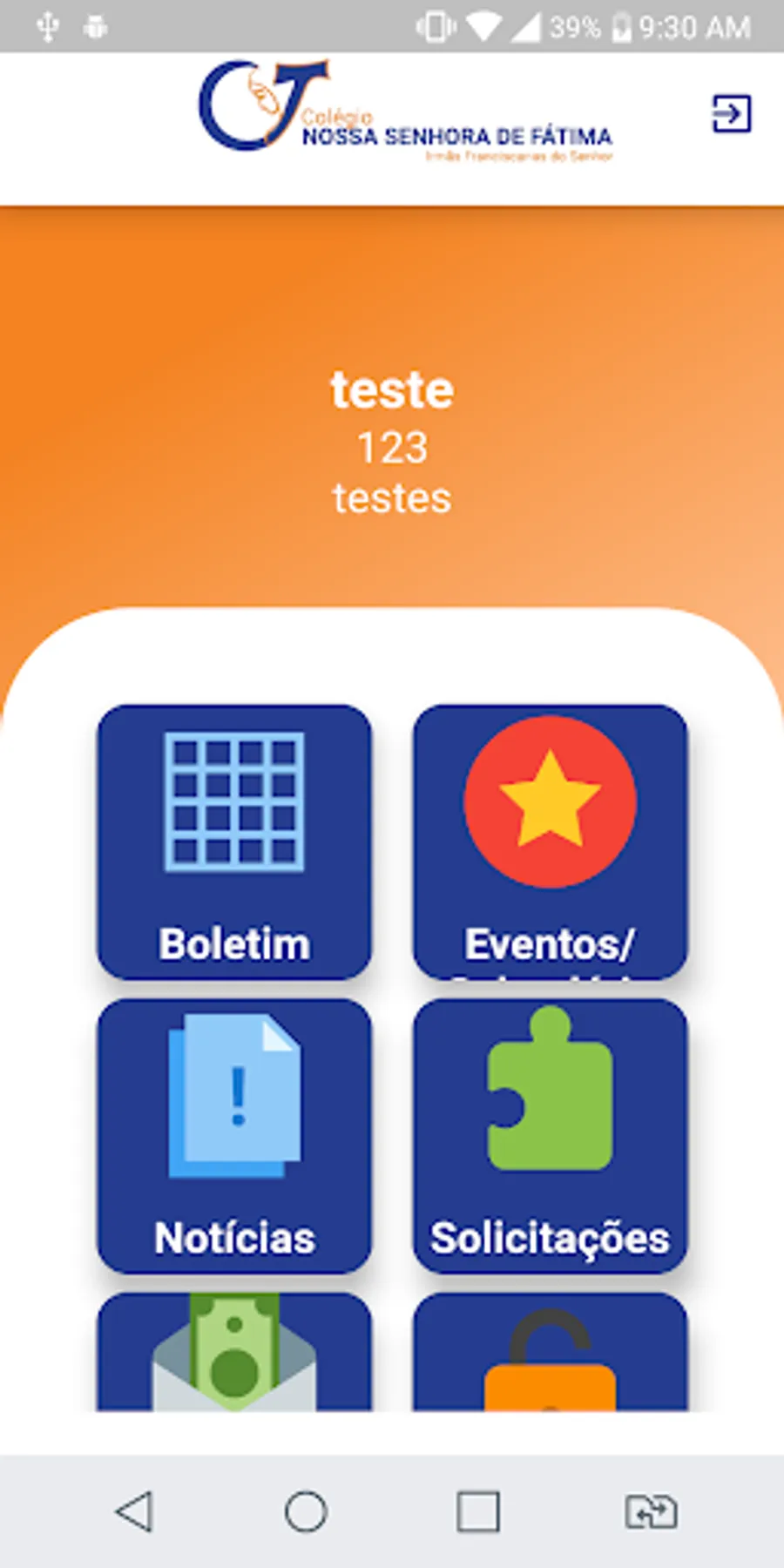Screen dimensions: 784x1568
Task: Tap the logout icon in the header
Action: pyautogui.click(x=731, y=114)
